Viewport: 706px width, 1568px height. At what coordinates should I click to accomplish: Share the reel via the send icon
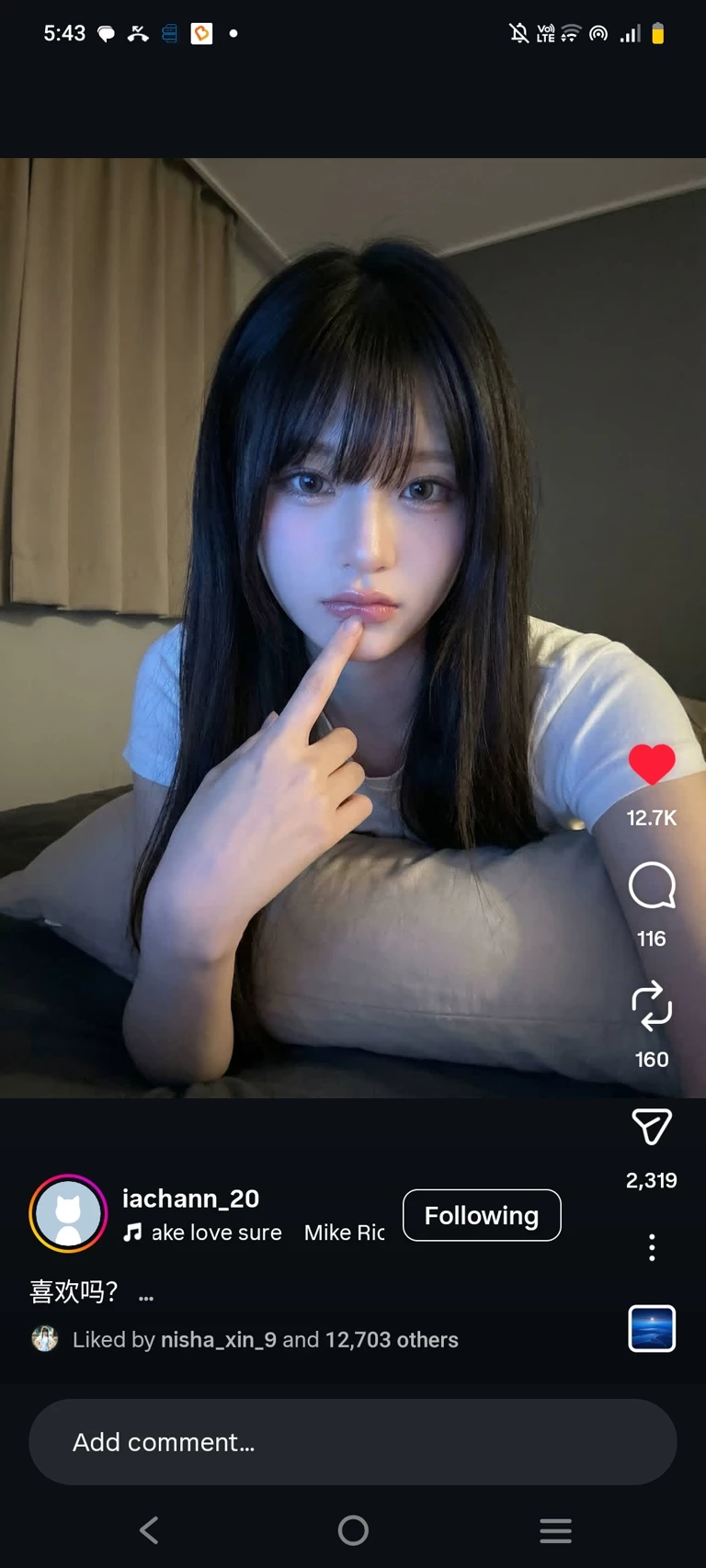tap(652, 1127)
